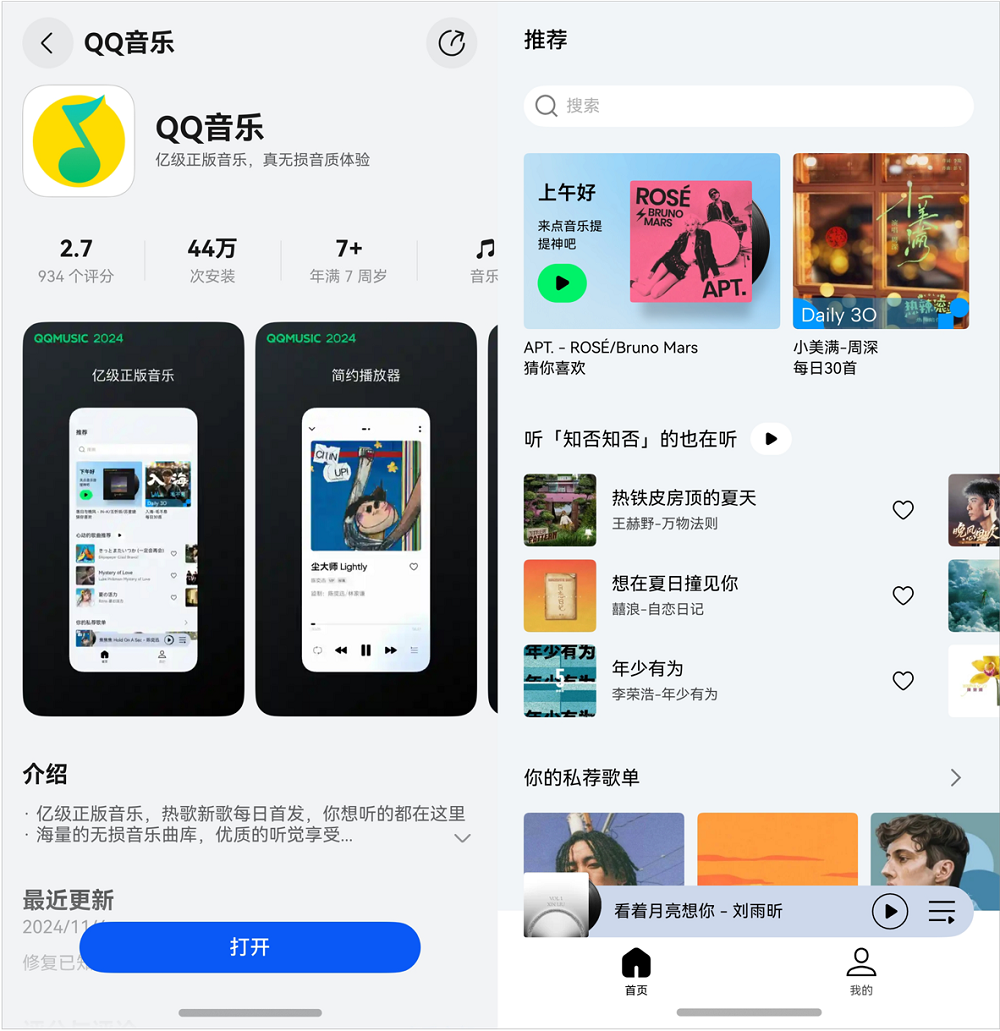This screenshot has height=1031, width=1000.
Task: Open the 亿级正版音乐 screenshot preview
Action: click(133, 518)
